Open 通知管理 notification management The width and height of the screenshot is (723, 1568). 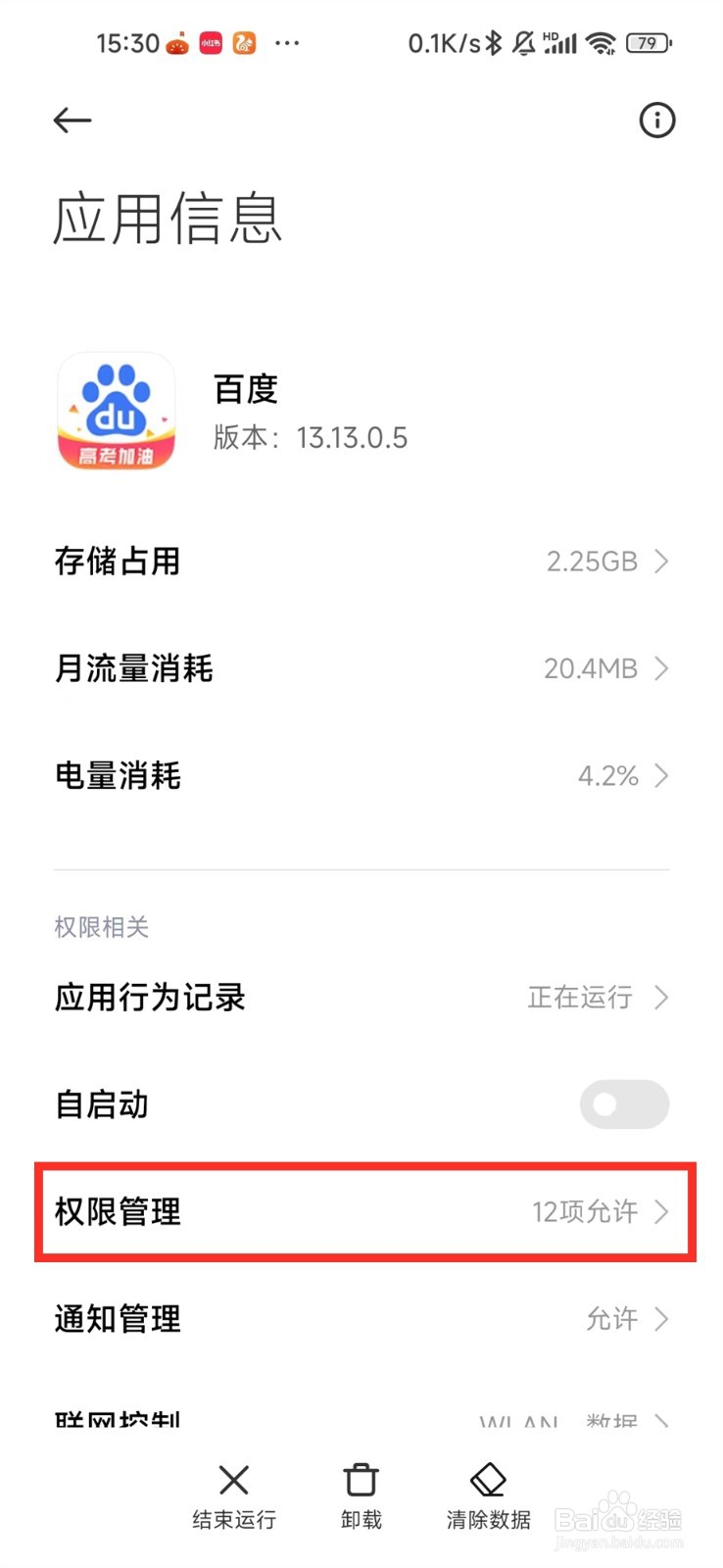361,1319
